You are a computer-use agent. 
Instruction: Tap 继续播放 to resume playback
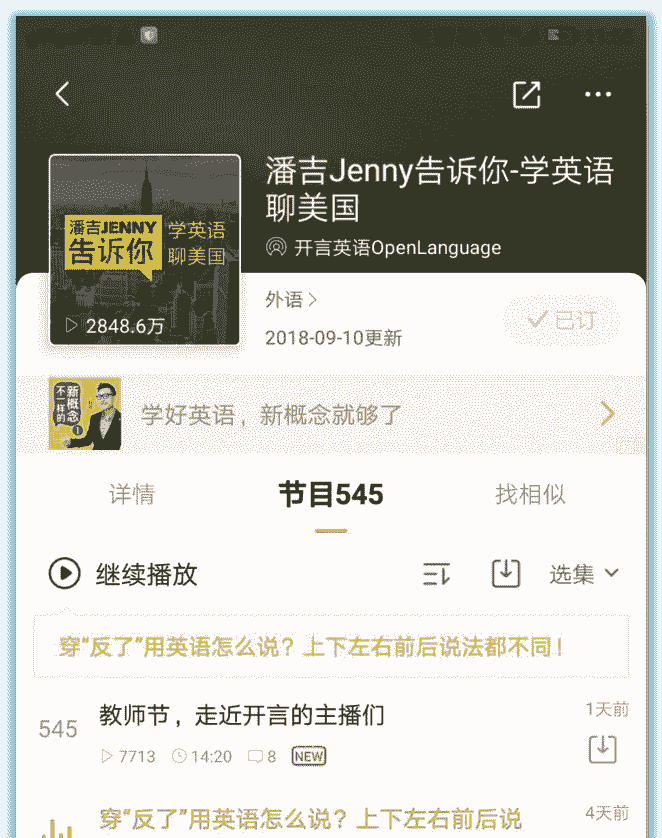pos(123,574)
